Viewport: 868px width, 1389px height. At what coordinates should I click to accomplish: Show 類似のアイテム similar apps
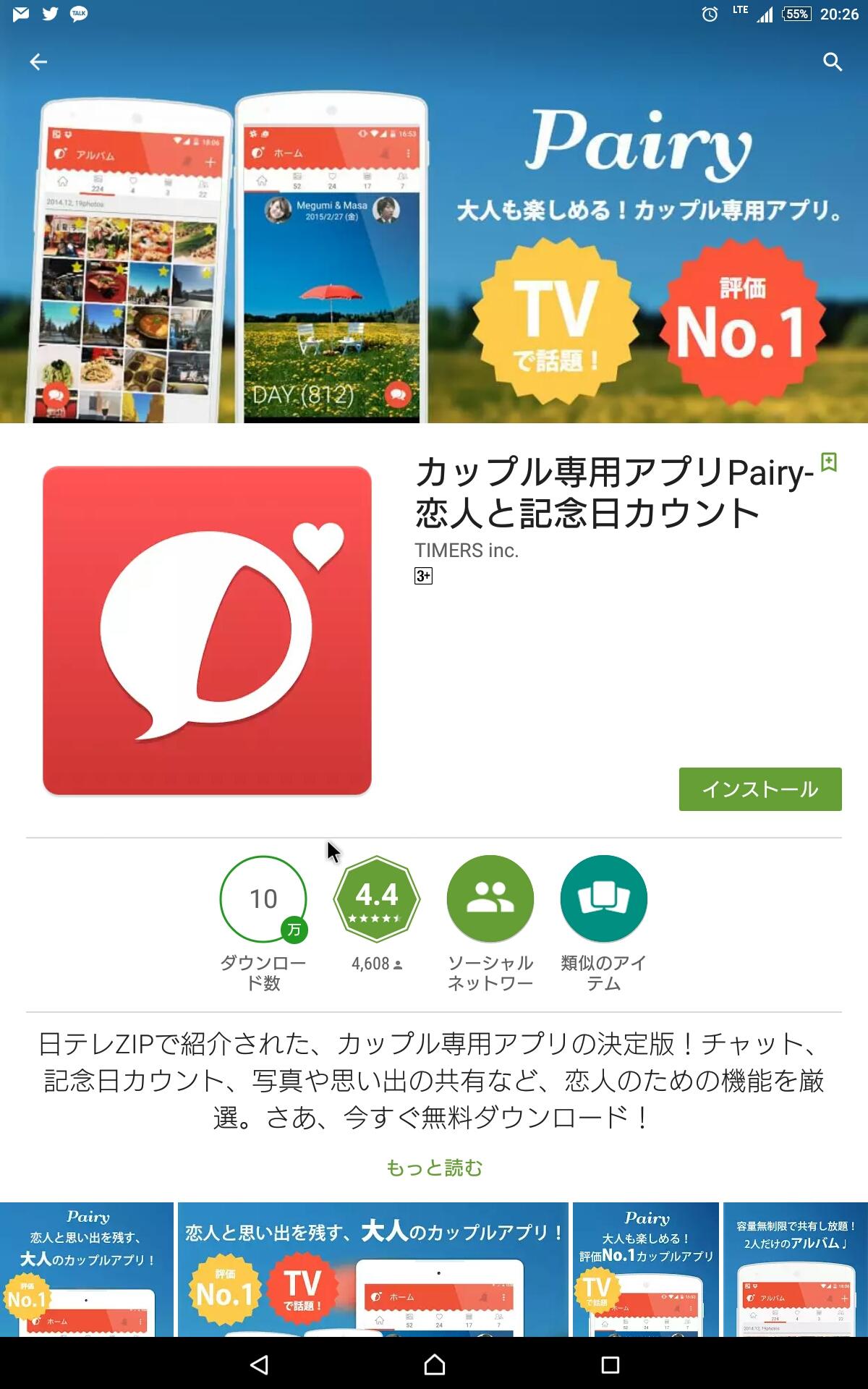[603, 899]
